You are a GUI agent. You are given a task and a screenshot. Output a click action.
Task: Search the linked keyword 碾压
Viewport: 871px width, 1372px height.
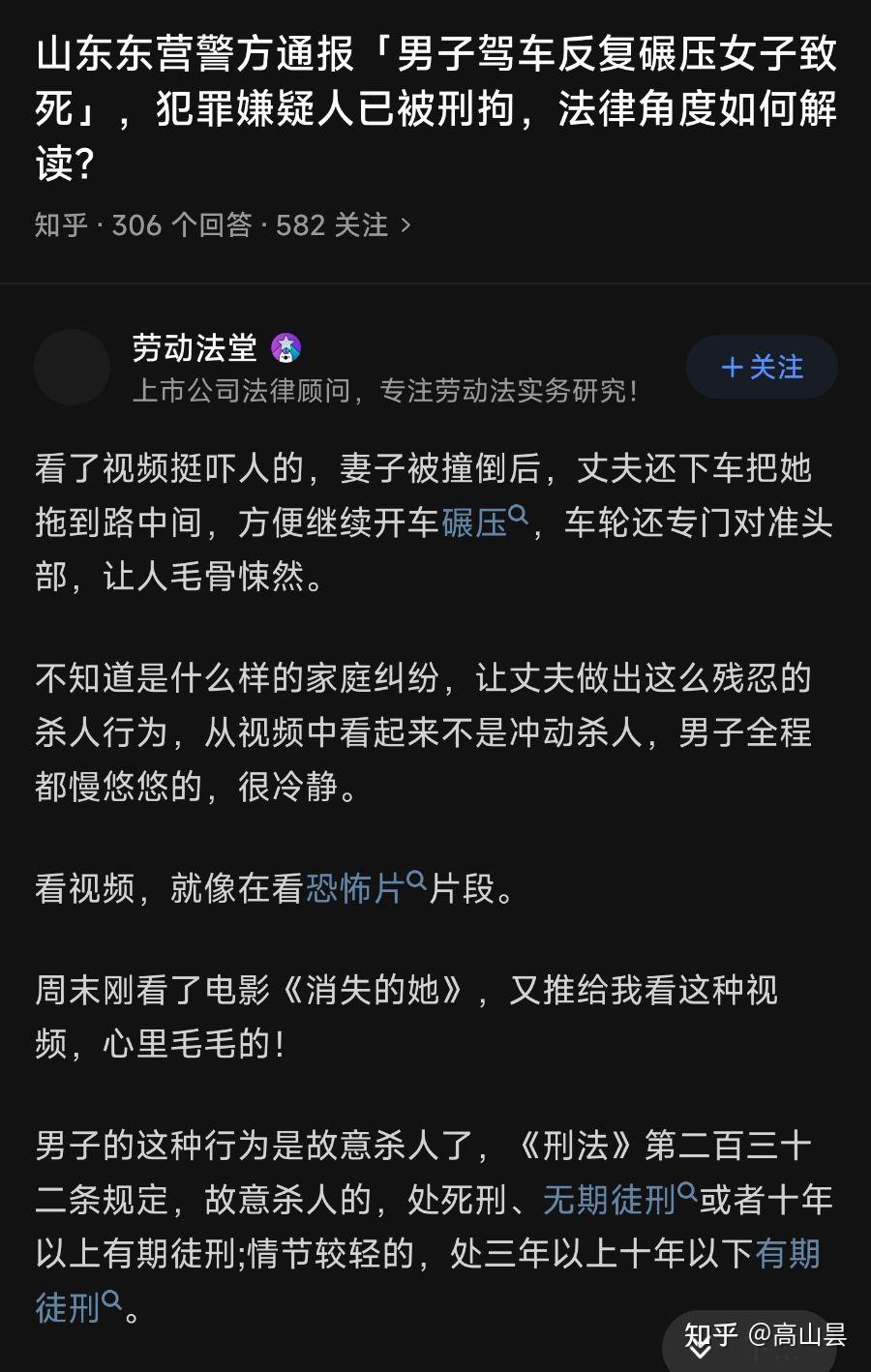(475, 523)
